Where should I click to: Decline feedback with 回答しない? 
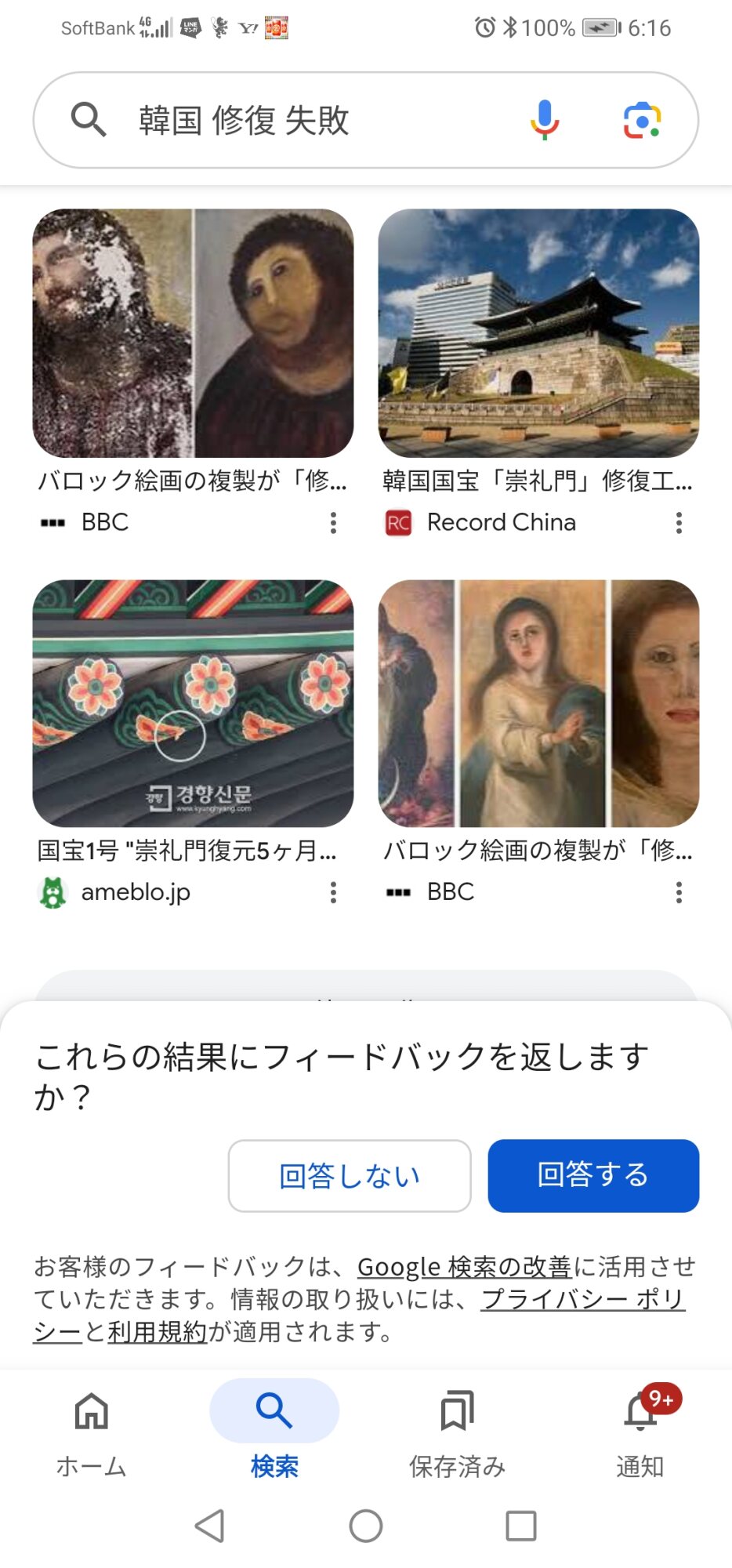pyautogui.click(x=350, y=1175)
